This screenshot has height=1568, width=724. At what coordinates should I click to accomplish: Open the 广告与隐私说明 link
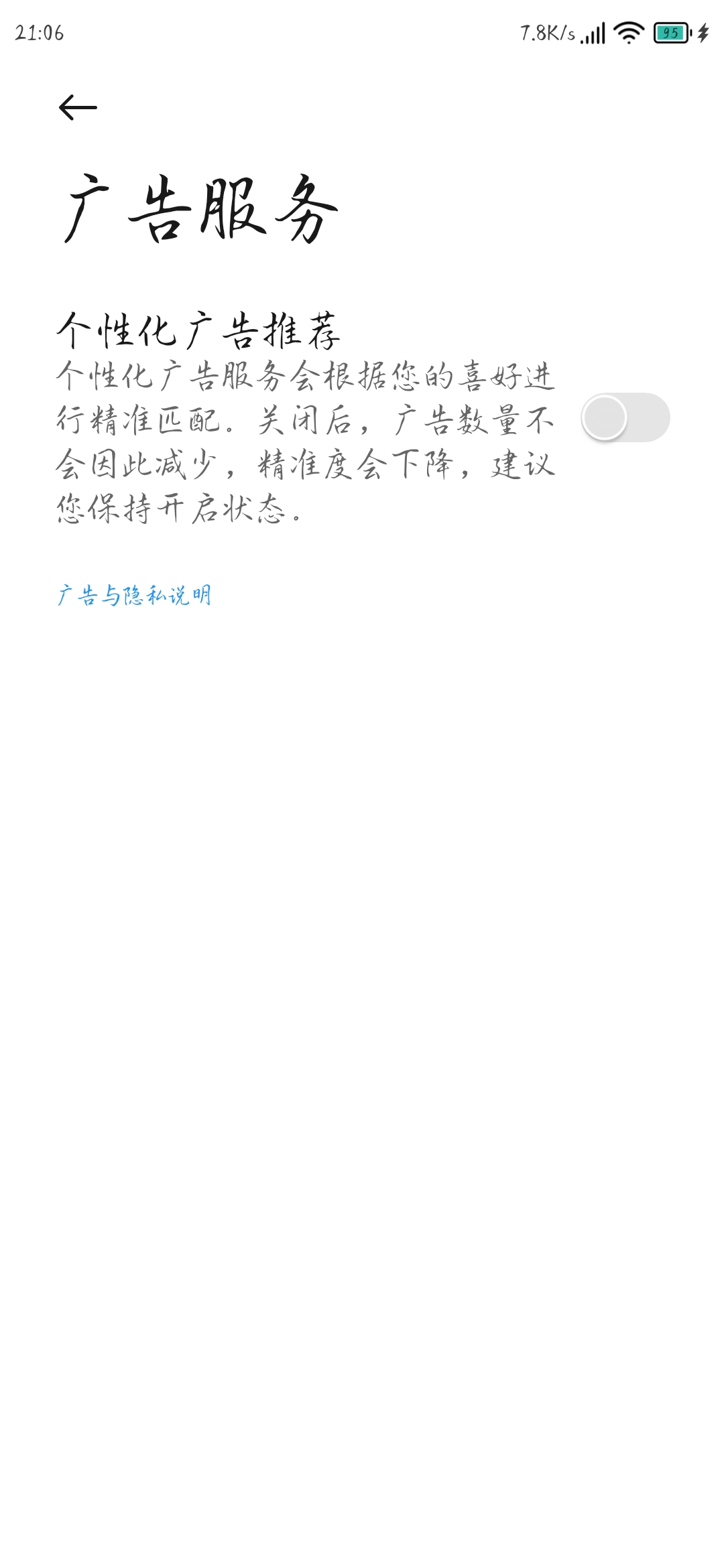[135, 595]
